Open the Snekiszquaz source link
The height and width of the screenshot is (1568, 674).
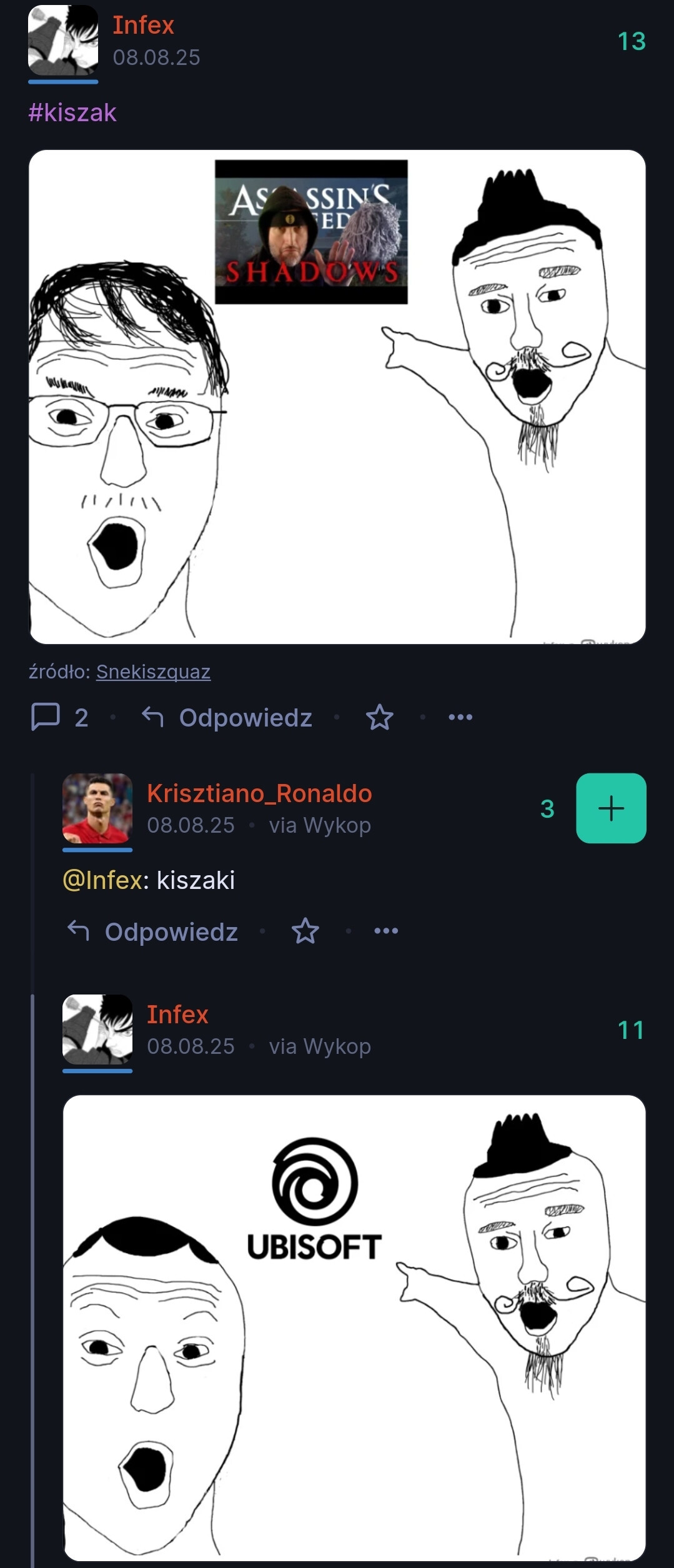153,672
